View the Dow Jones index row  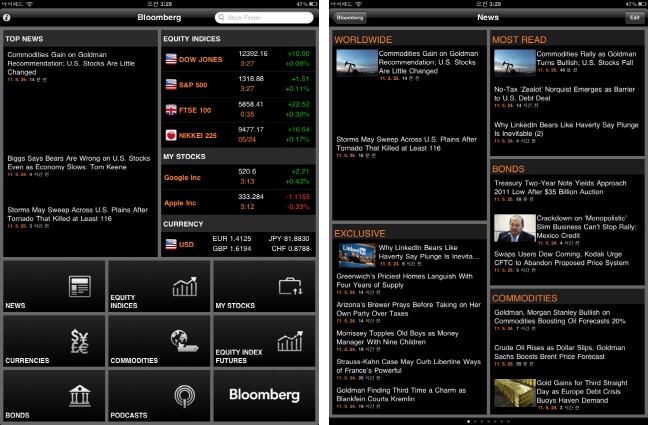click(238, 59)
